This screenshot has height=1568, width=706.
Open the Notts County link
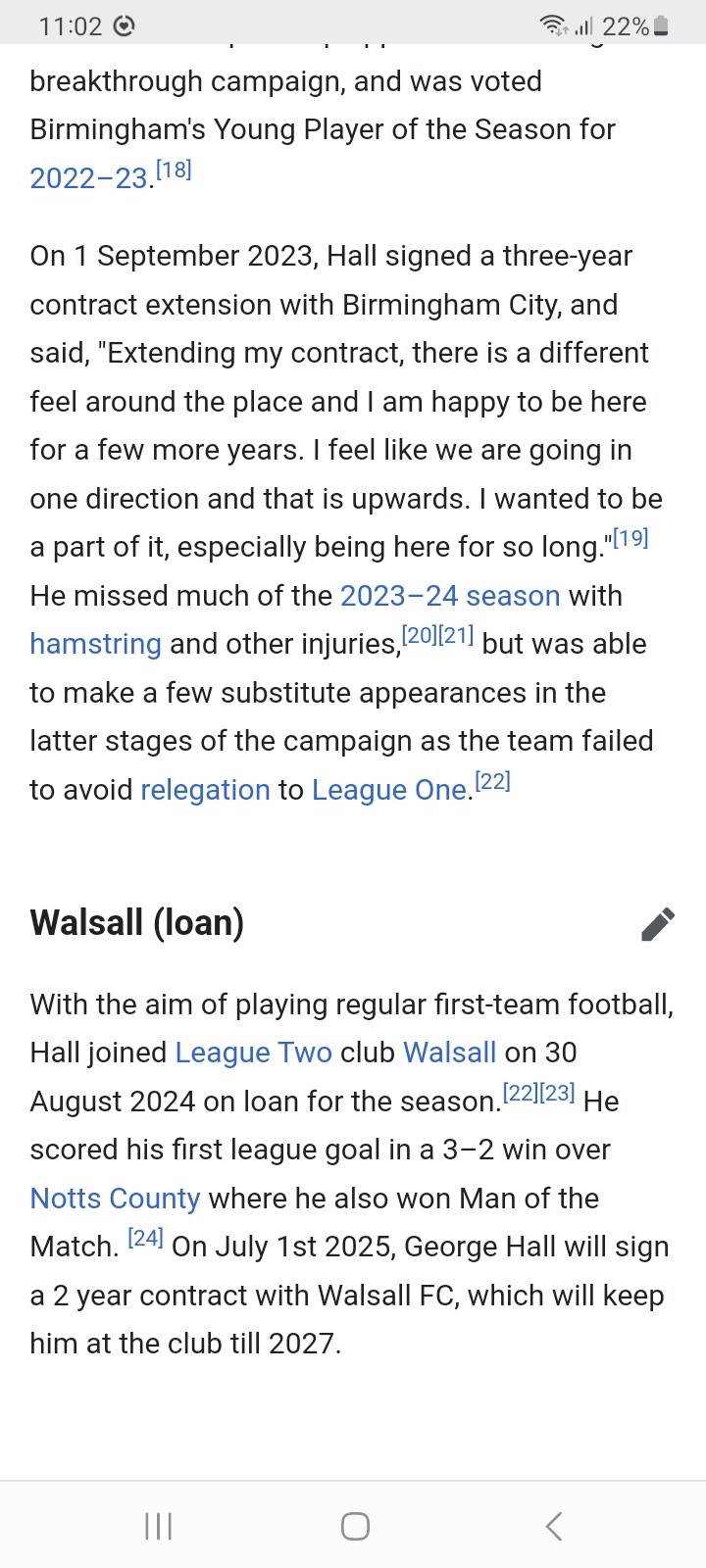tap(115, 1199)
